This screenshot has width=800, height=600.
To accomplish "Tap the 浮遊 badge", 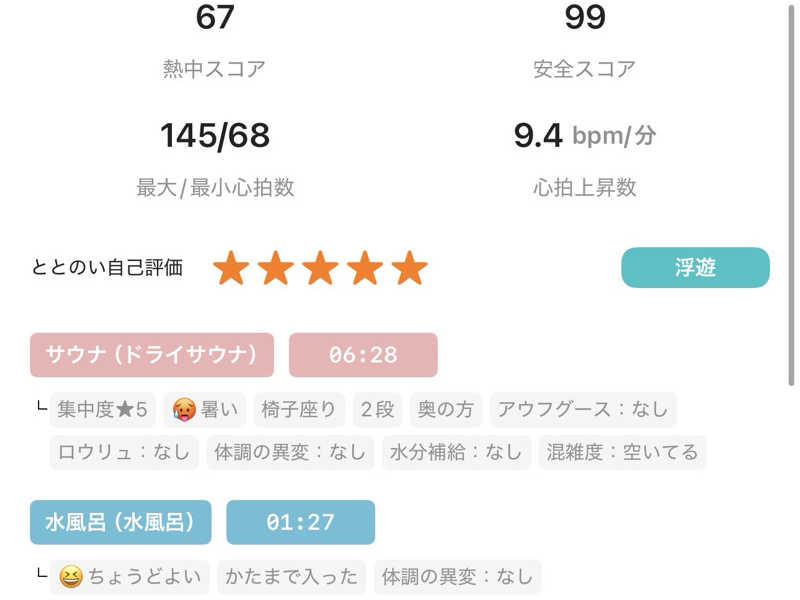I will click(x=695, y=268).
